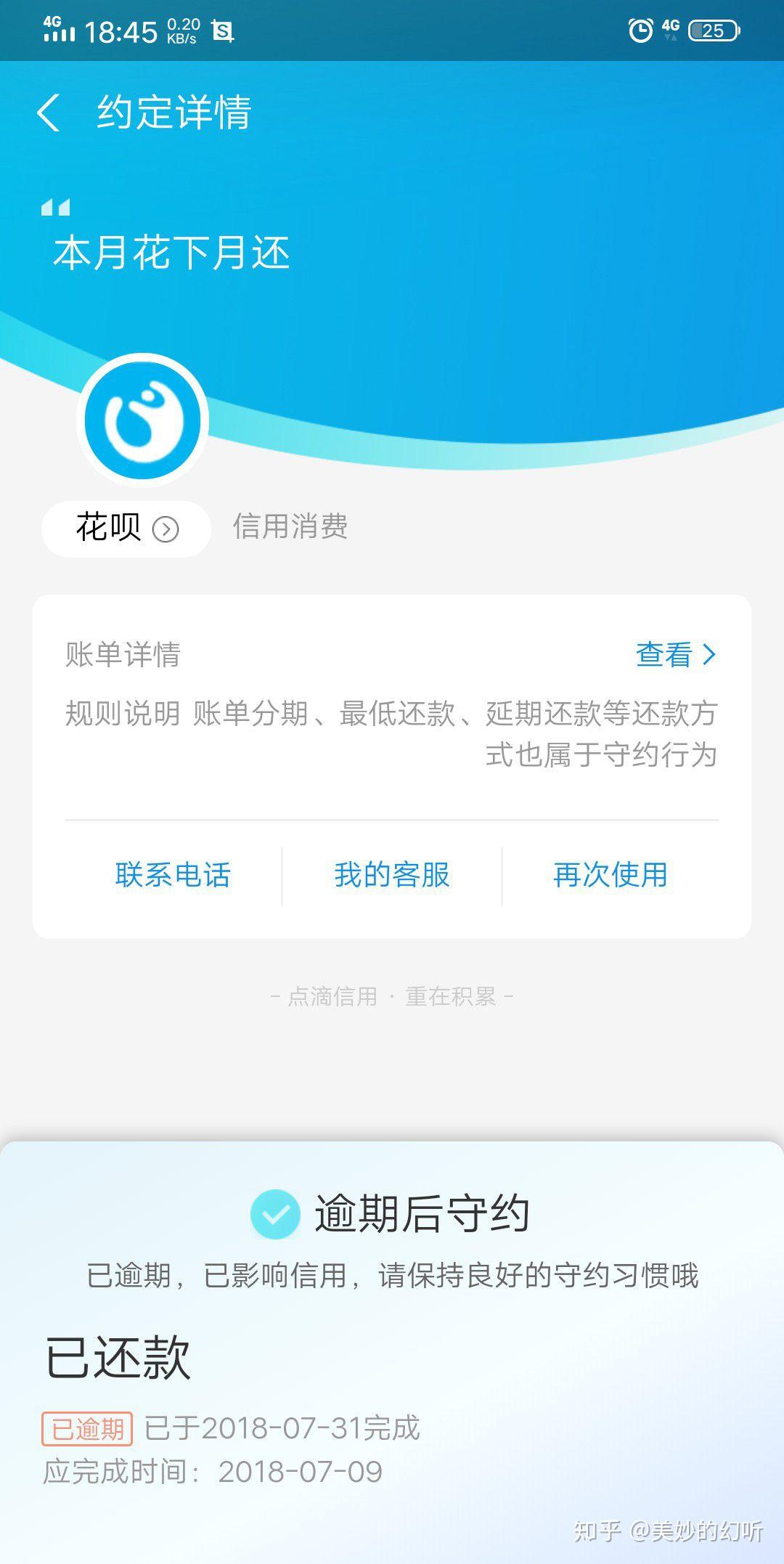The width and height of the screenshot is (784, 1564).
Task: Tap 再次使用 to use again
Action: tap(611, 875)
